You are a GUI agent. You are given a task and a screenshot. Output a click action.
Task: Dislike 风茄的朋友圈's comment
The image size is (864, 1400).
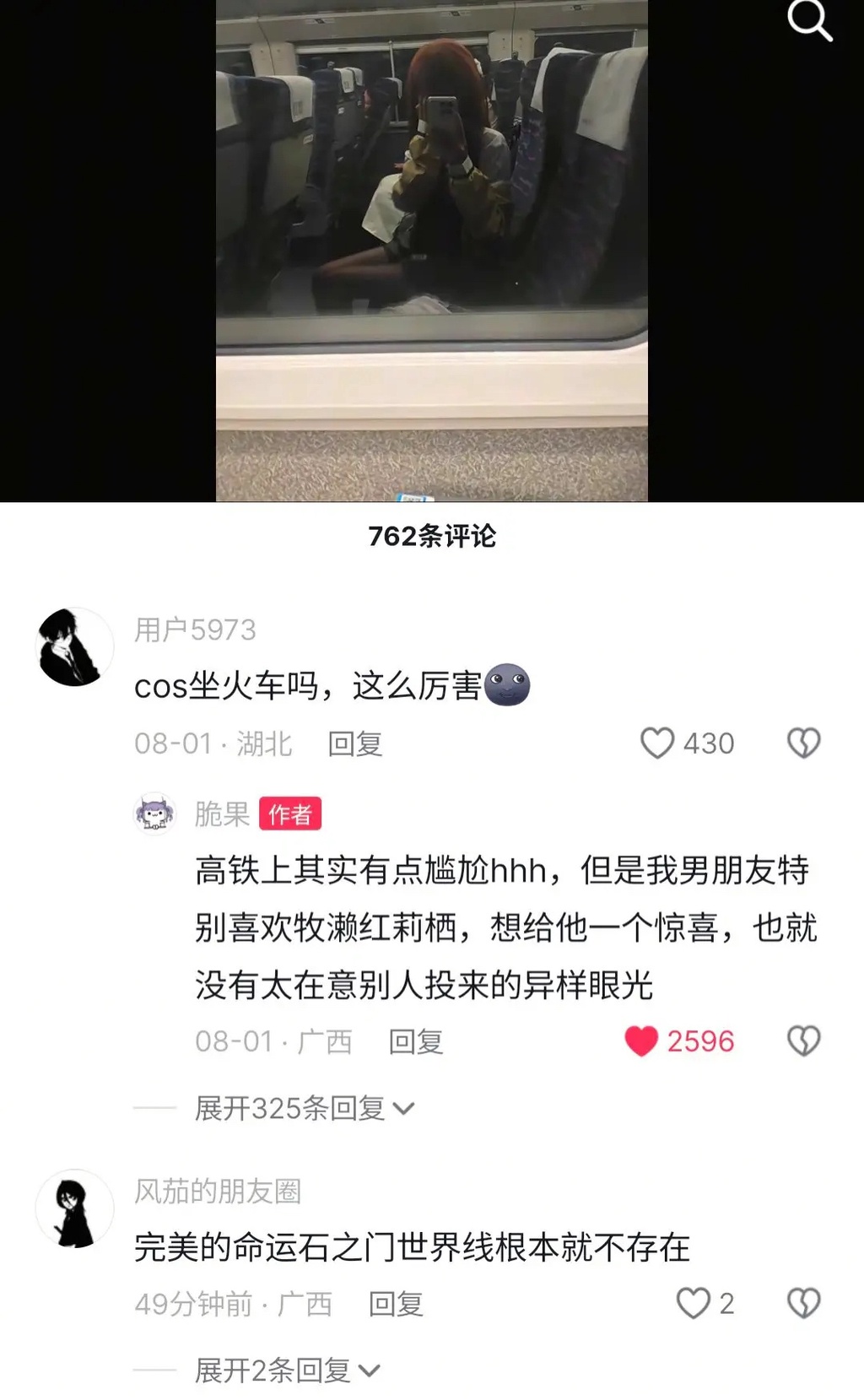pyautogui.click(x=803, y=1304)
